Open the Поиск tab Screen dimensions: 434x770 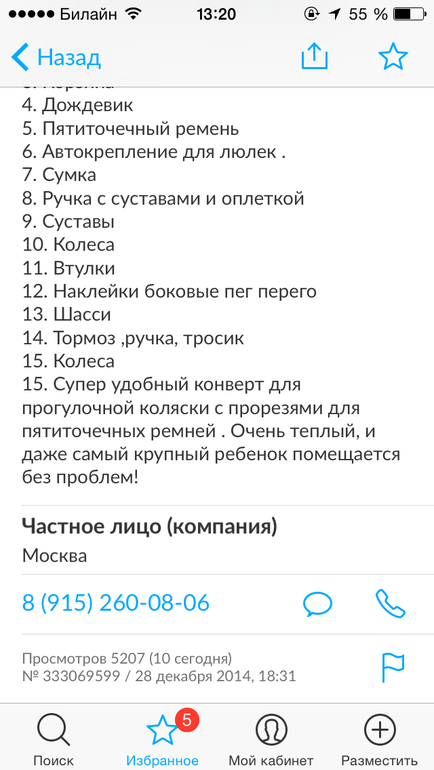pos(54,740)
